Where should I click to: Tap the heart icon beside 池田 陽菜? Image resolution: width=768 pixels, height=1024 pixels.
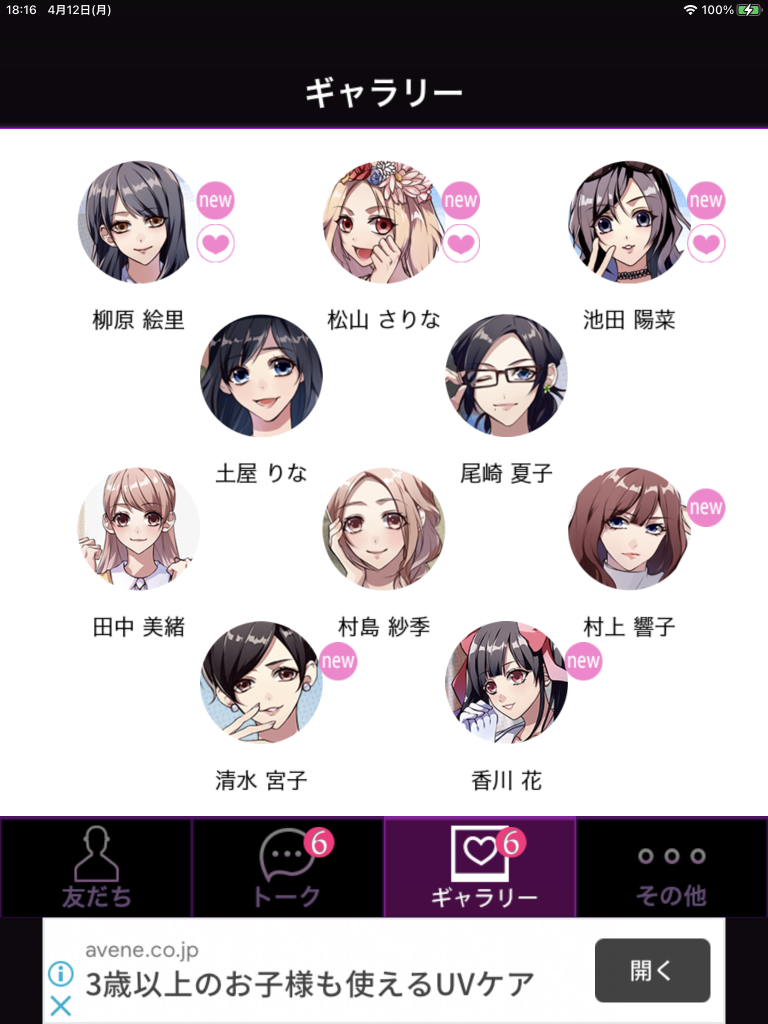coord(706,243)
